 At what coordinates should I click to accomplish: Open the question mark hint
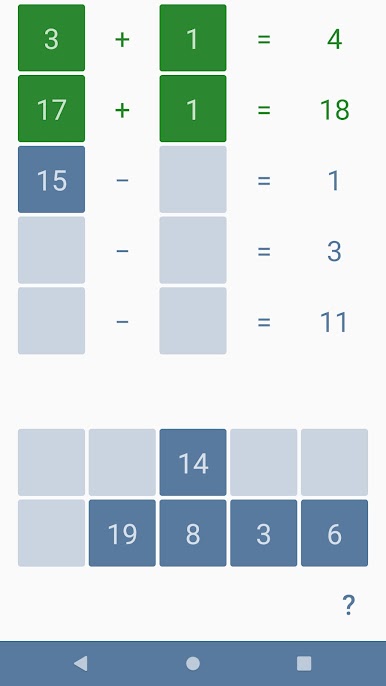point(348,605)
